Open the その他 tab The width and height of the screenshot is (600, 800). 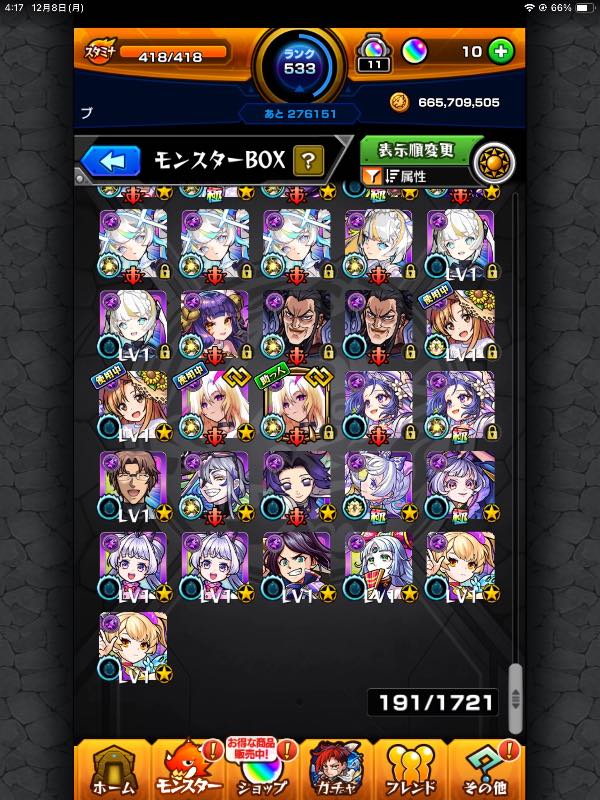(x=486, y=770)
